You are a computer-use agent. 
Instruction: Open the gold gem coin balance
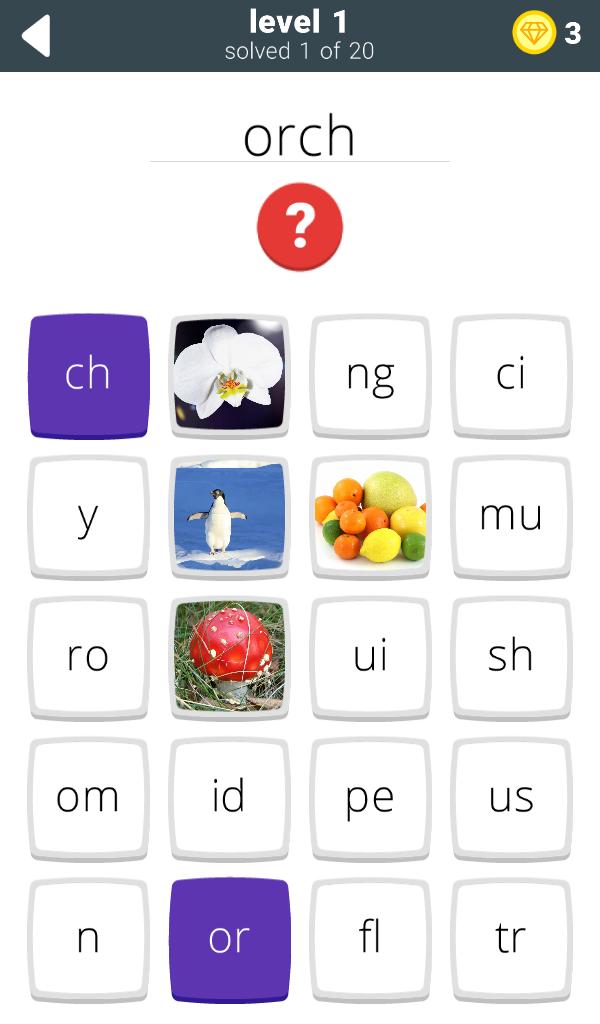[x=545, y=34]
